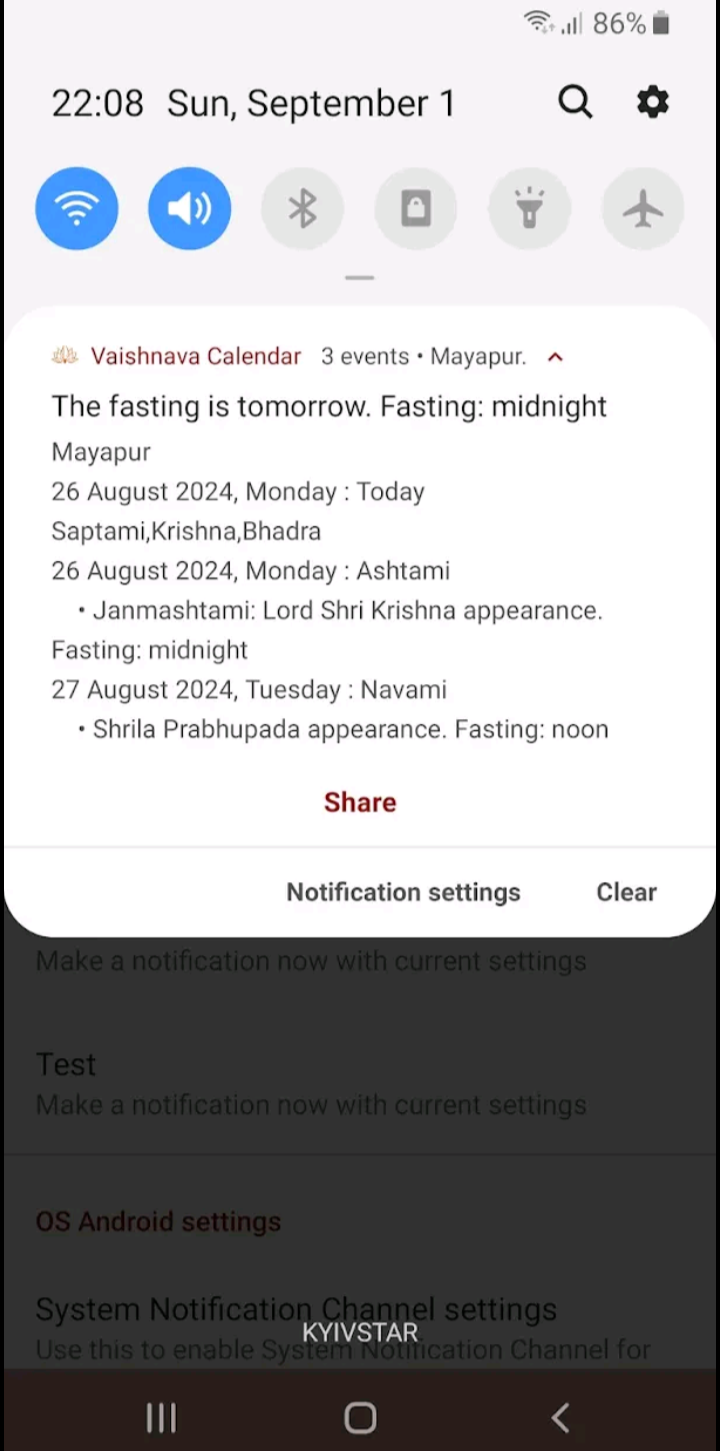
Task: Open the fasting is tomorrow notification
Action: pos(329,406)
